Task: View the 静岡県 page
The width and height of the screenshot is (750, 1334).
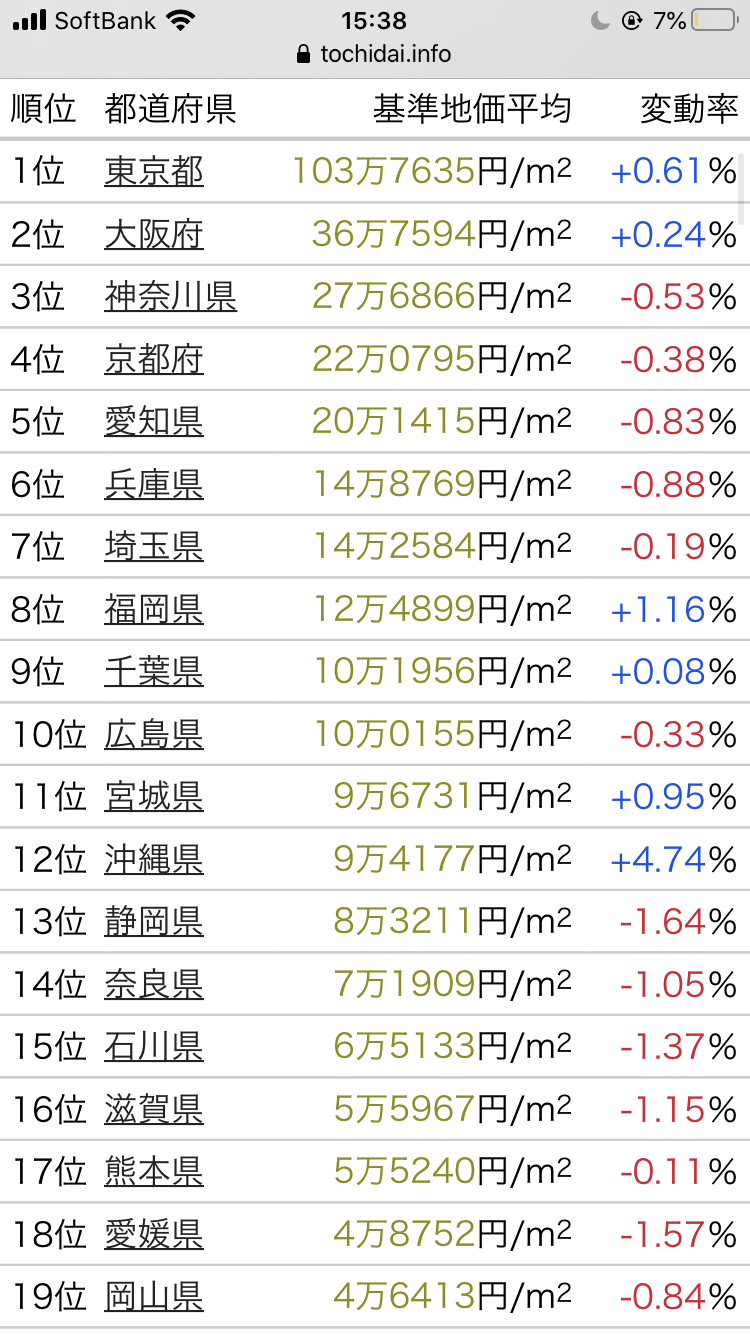Action: [x=154, y=922]
